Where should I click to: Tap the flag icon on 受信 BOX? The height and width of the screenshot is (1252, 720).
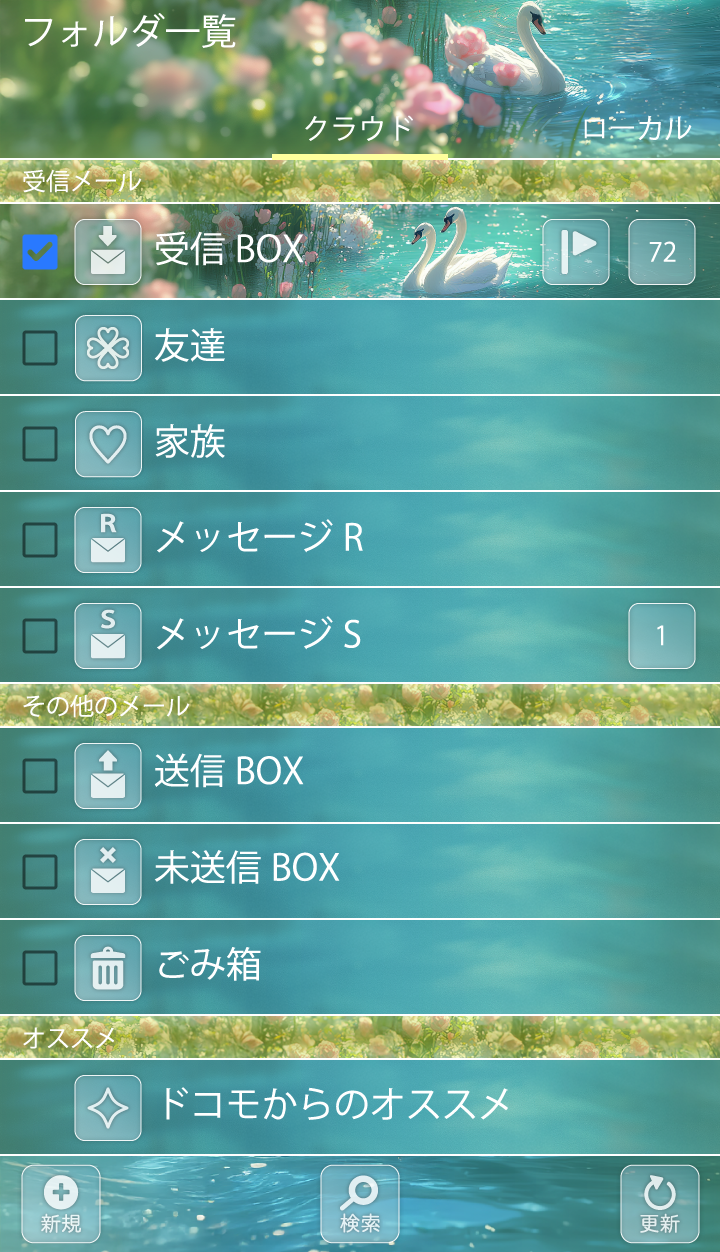click(x=576, y=251)
